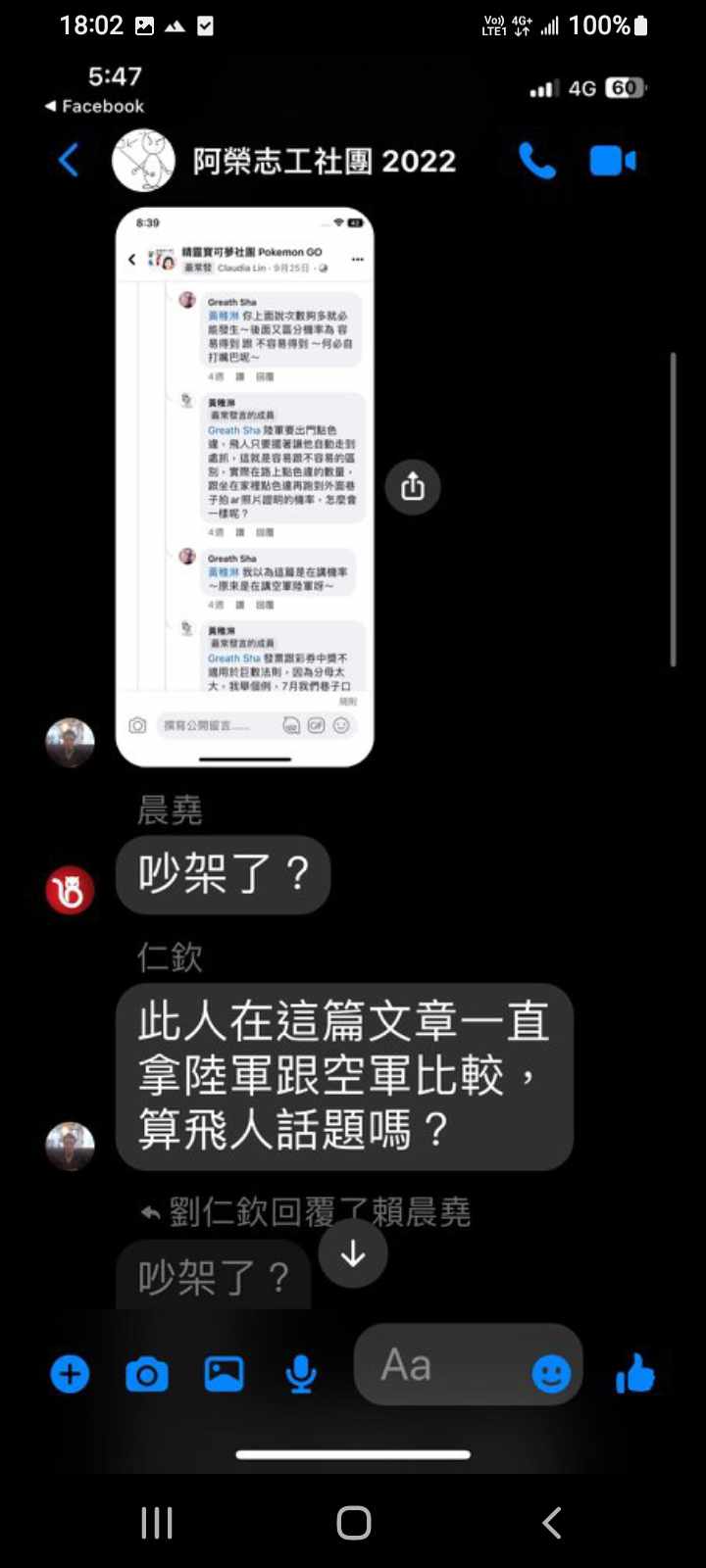Tap the Android back button
The height and width of the screenshot is (1568, 706).
pyautogui.click(x=552, y=1522)
